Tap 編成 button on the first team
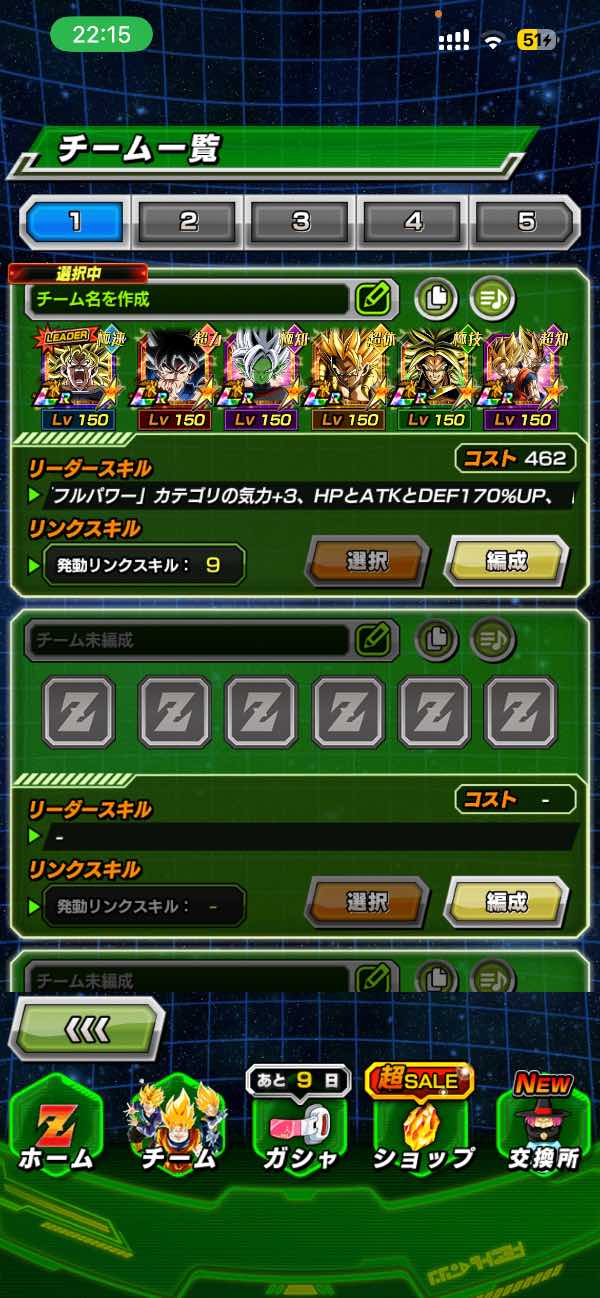 (x=506, y=562)
